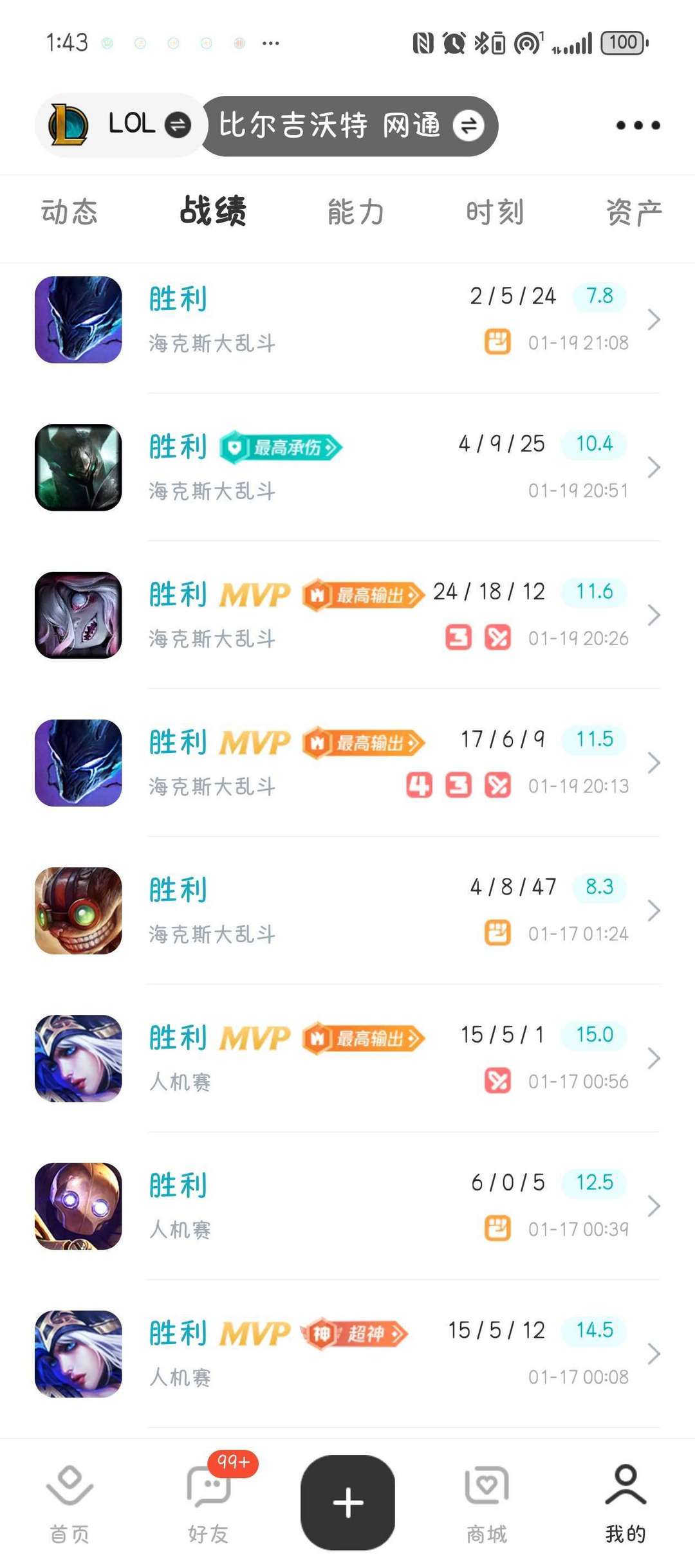Viewport: 695px width, 1568px height.
Task: Open the 时刻 tab
Action: click(x=495, y=212)
